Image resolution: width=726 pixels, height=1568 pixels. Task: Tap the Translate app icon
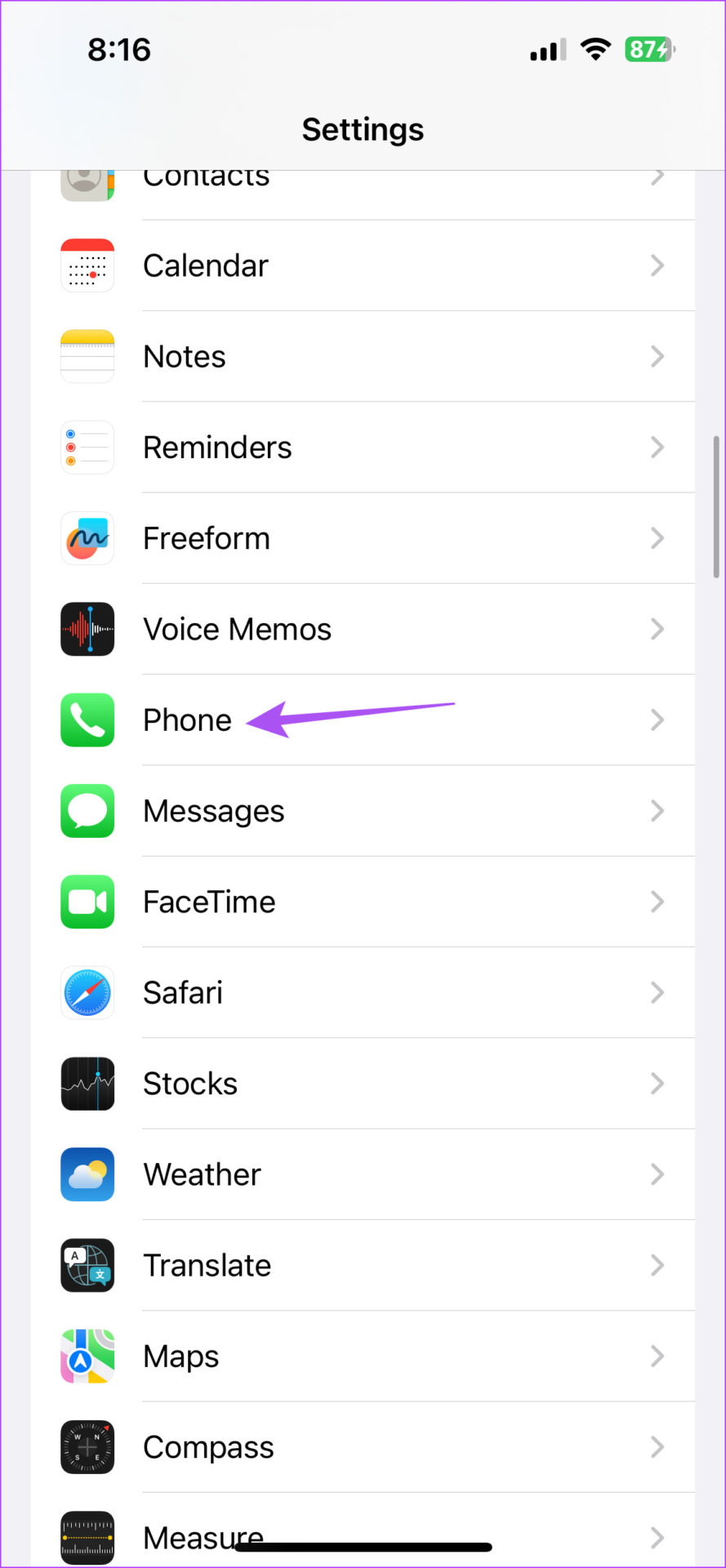tap(87, 1265)
